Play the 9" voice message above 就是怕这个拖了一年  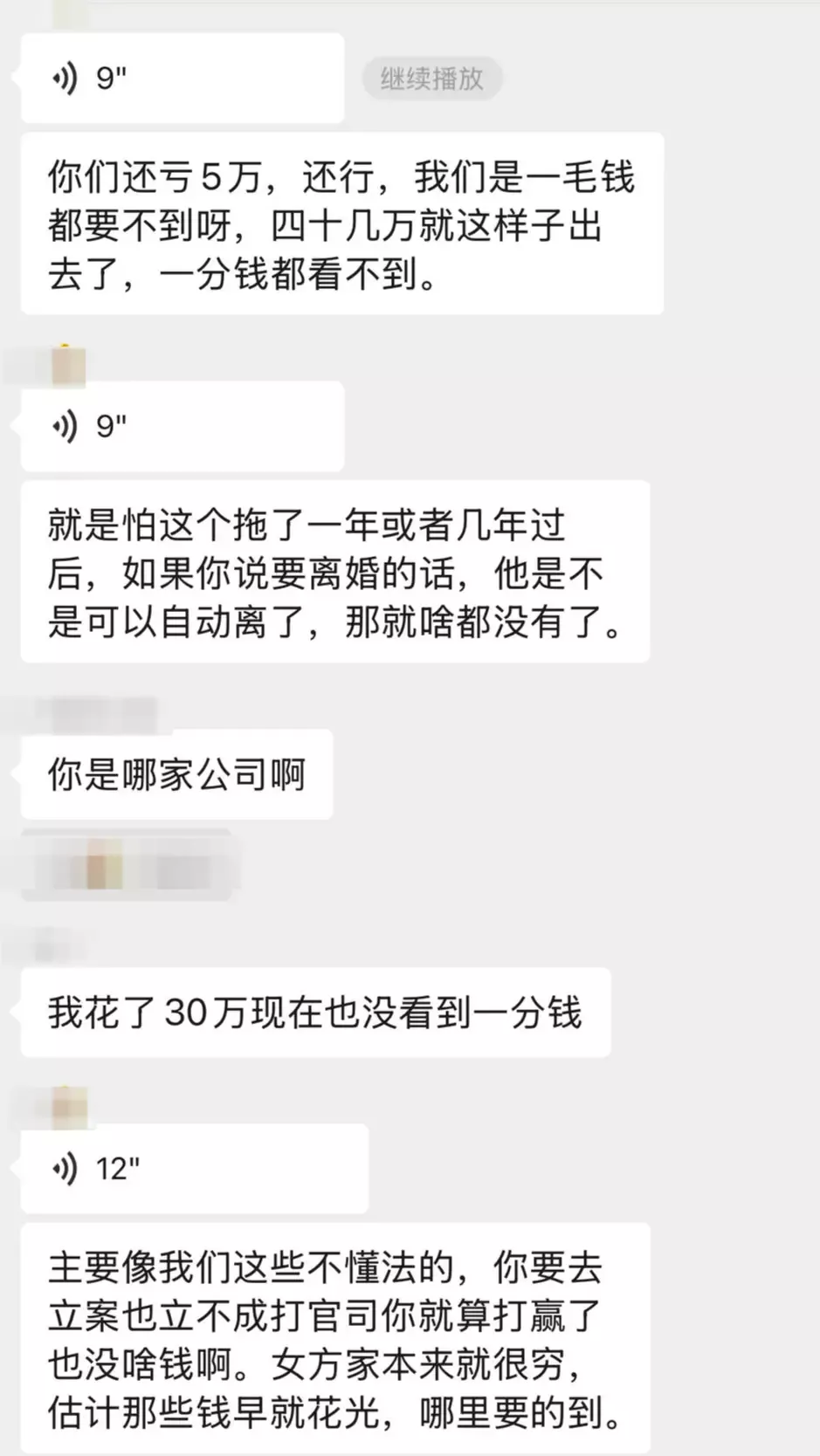(x=182, y=426)
